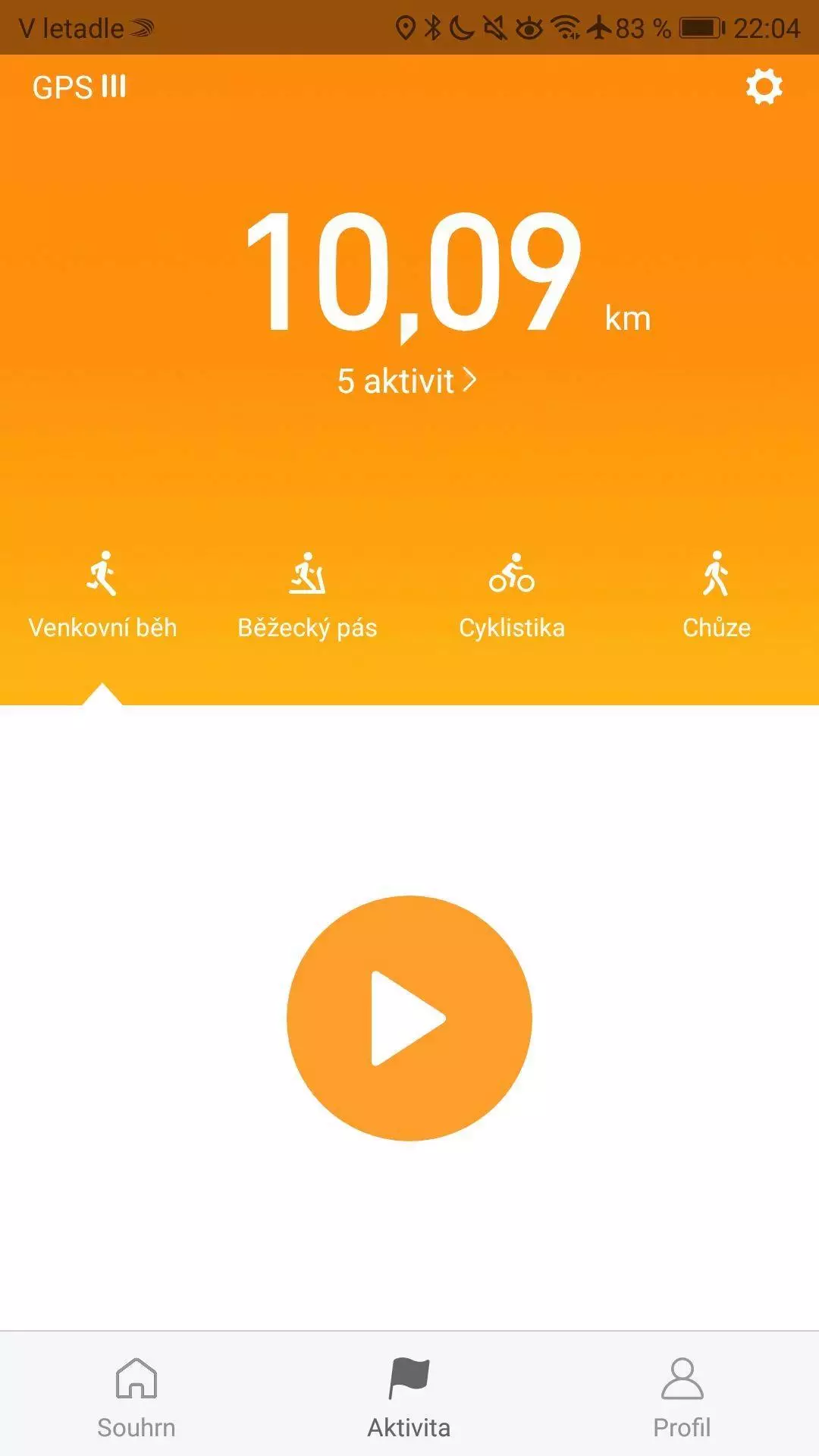819x1456 pixels.
Task: Open the 5 aktivit history link
Action: coord(407,381)
